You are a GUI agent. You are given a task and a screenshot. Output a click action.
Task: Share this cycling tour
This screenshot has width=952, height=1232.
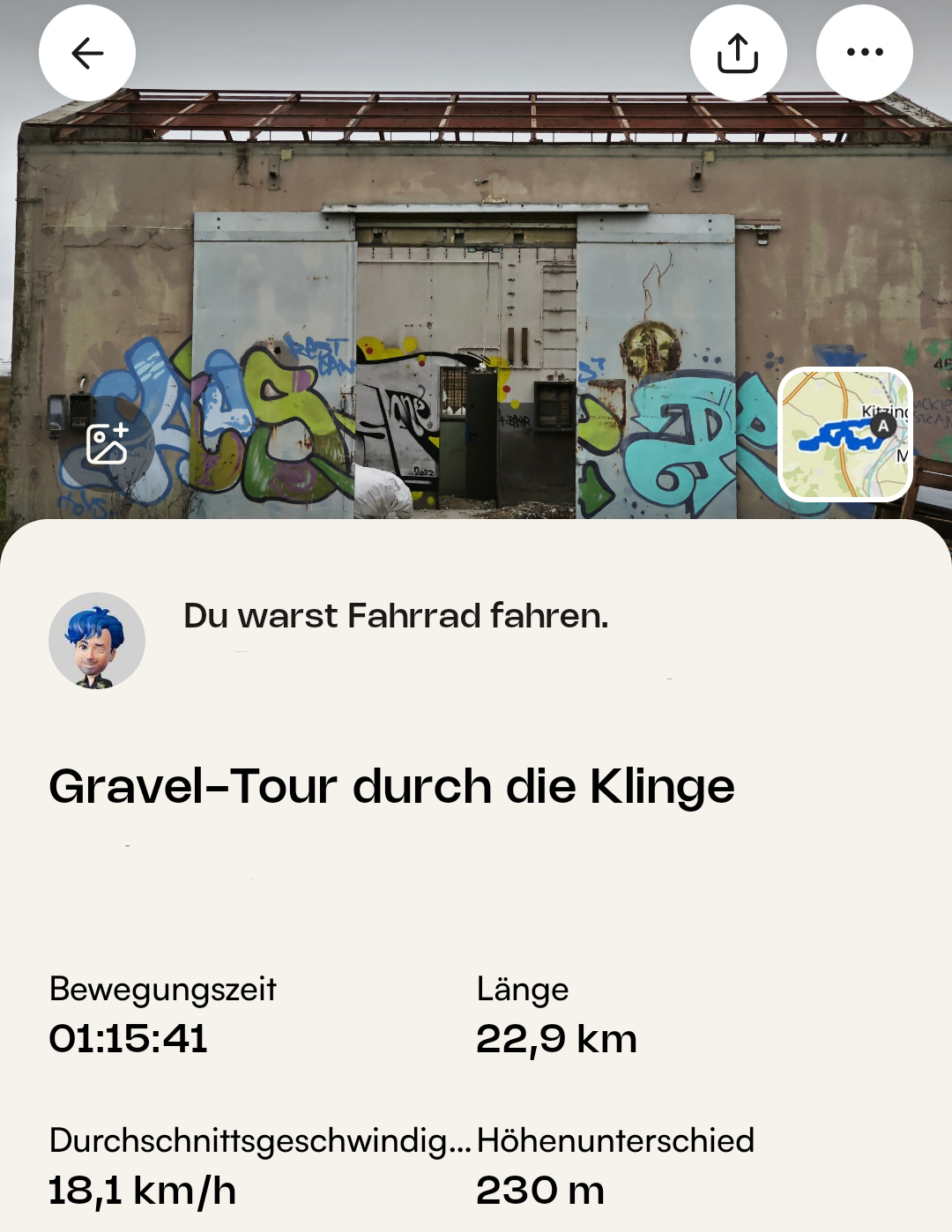(738, 53)
